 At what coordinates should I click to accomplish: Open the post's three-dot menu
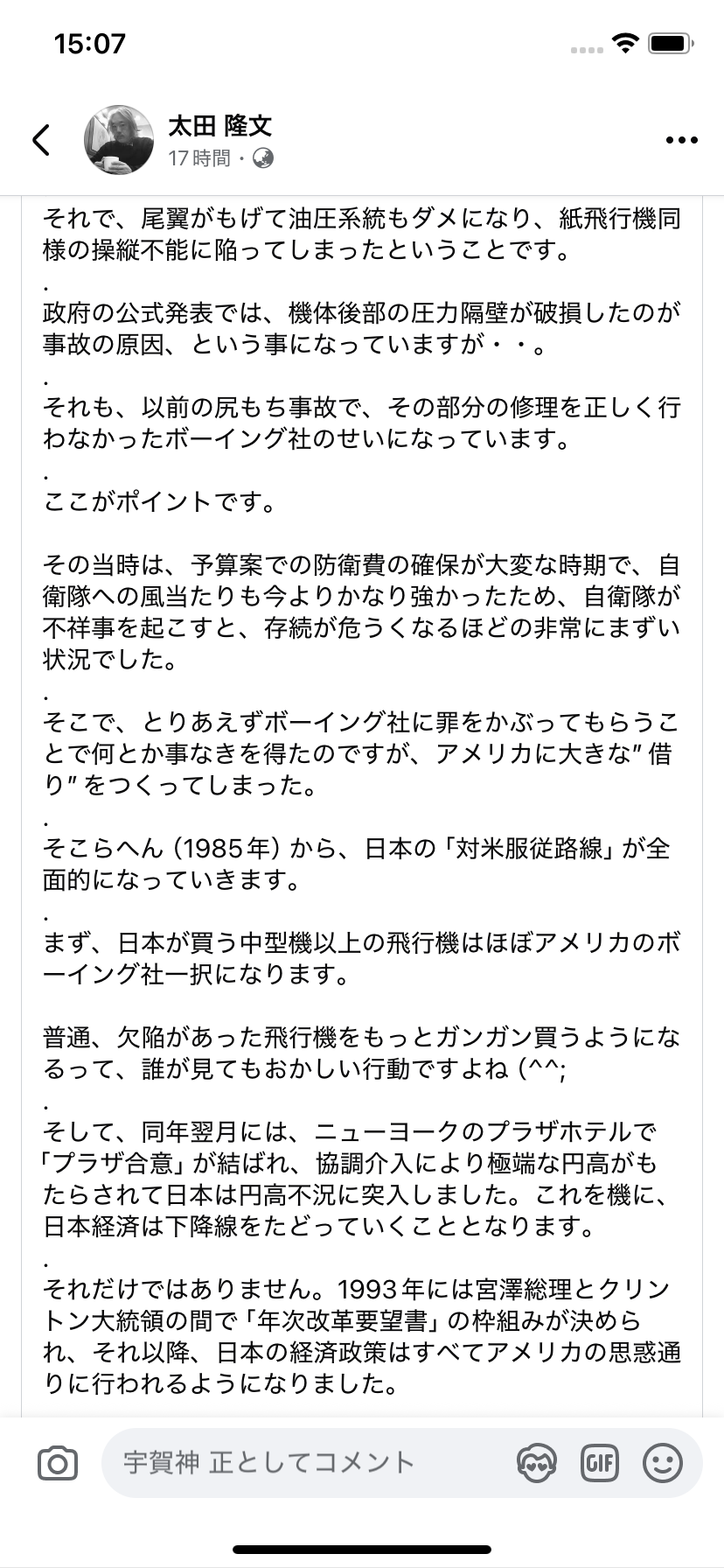(x=681, y=140)
